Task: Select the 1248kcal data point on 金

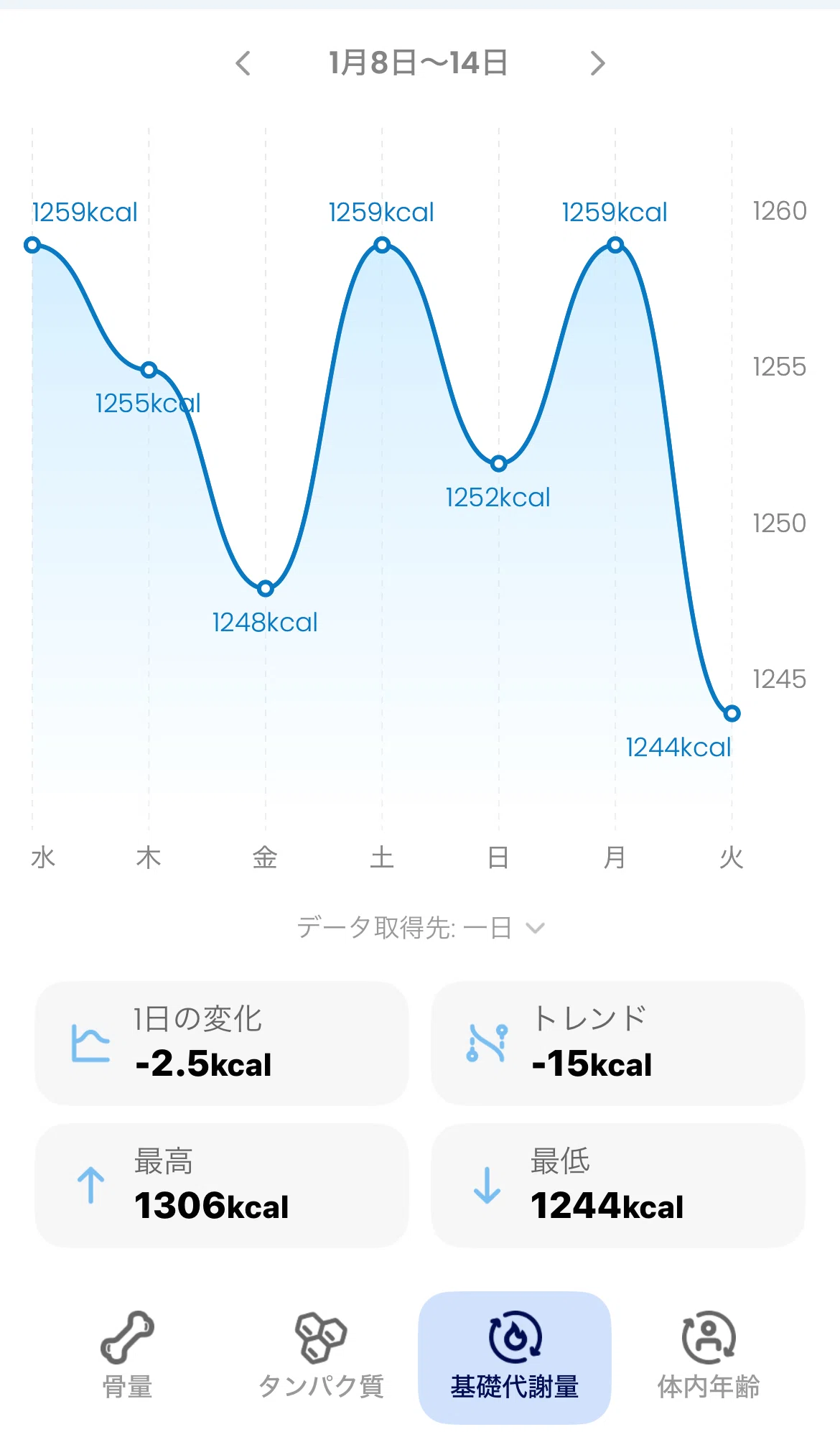Action: click(266, 589)
